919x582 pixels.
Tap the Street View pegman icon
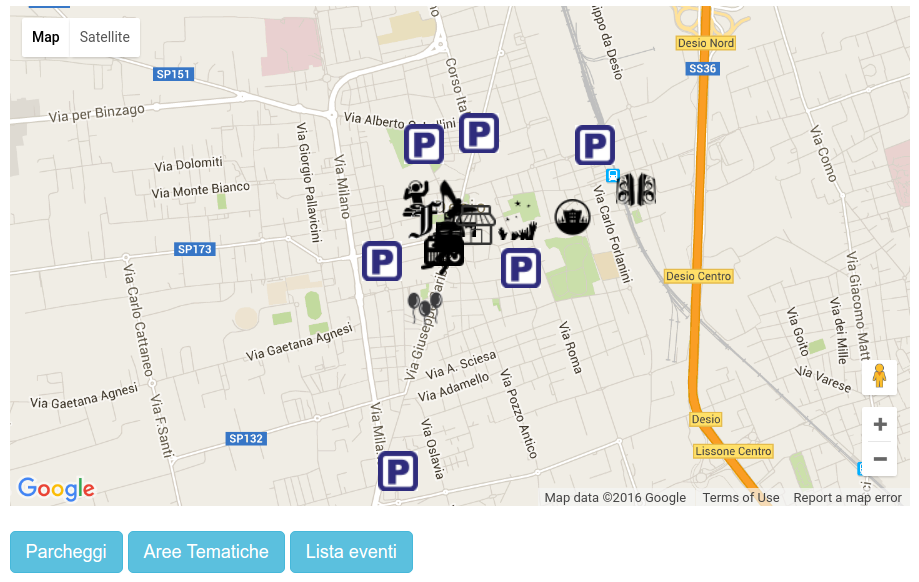[x=880, y=377]
